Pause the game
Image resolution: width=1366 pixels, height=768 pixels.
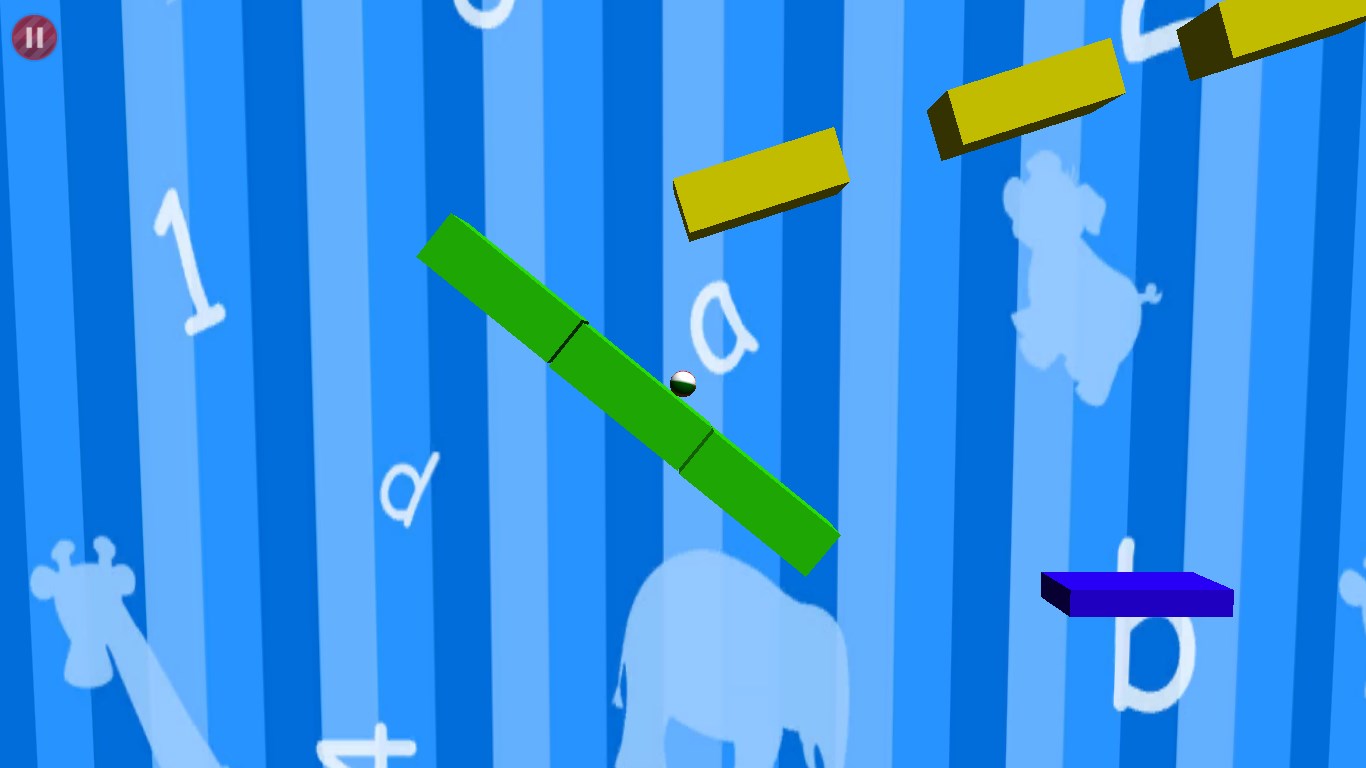click(34, 38)
